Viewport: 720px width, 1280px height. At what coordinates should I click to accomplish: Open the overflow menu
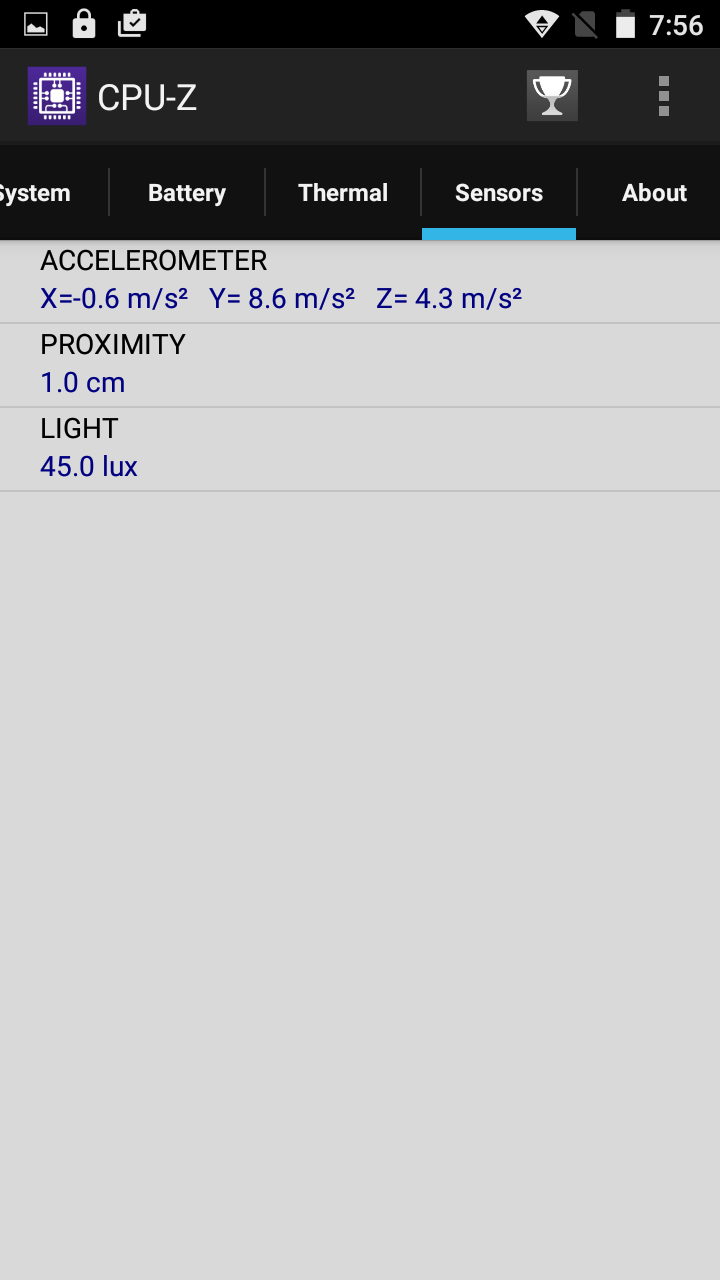[663, 96]
